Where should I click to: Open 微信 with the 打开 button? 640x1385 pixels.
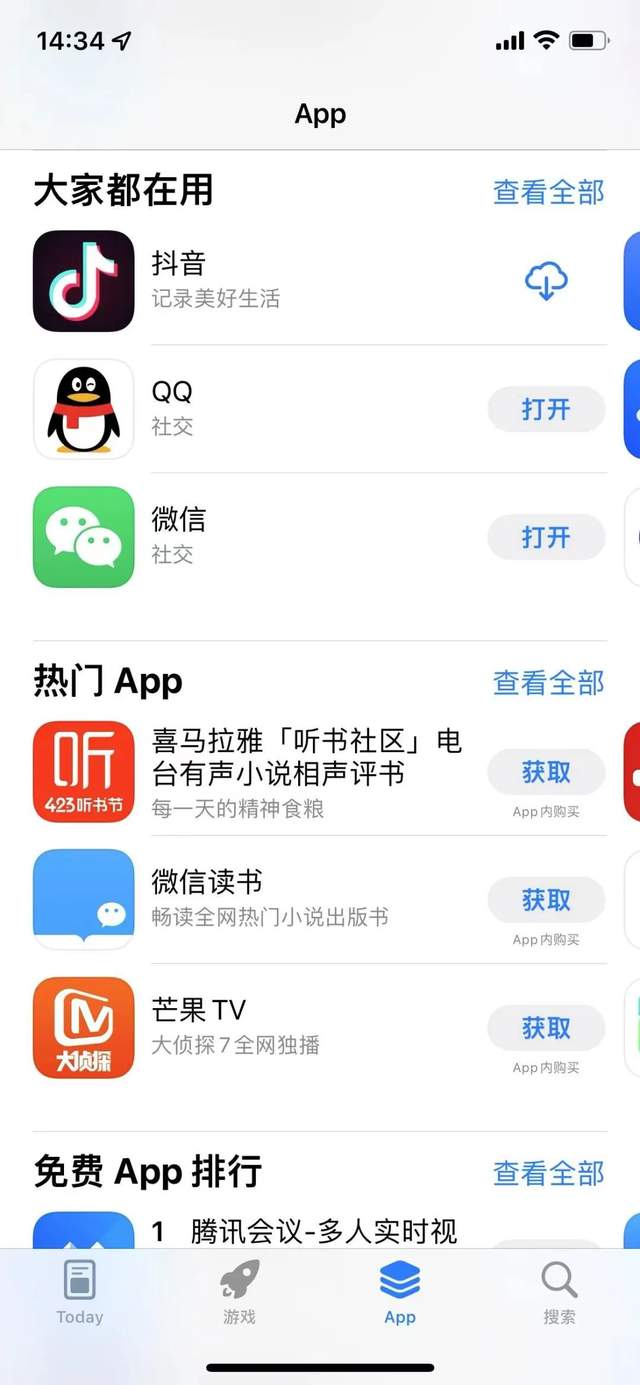tap(546, 537)
